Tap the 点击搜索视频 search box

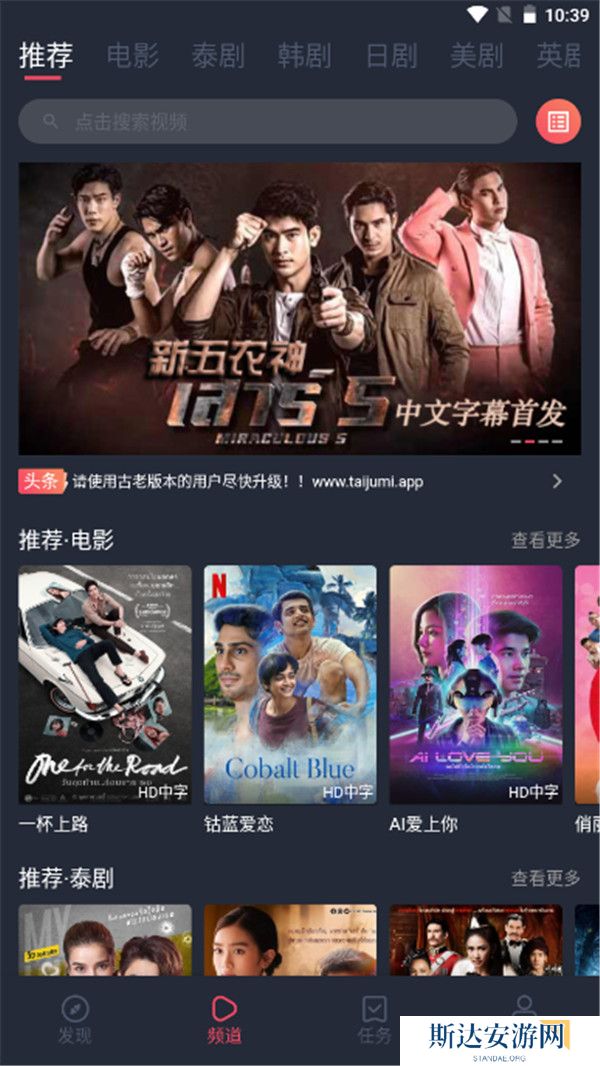267,122
